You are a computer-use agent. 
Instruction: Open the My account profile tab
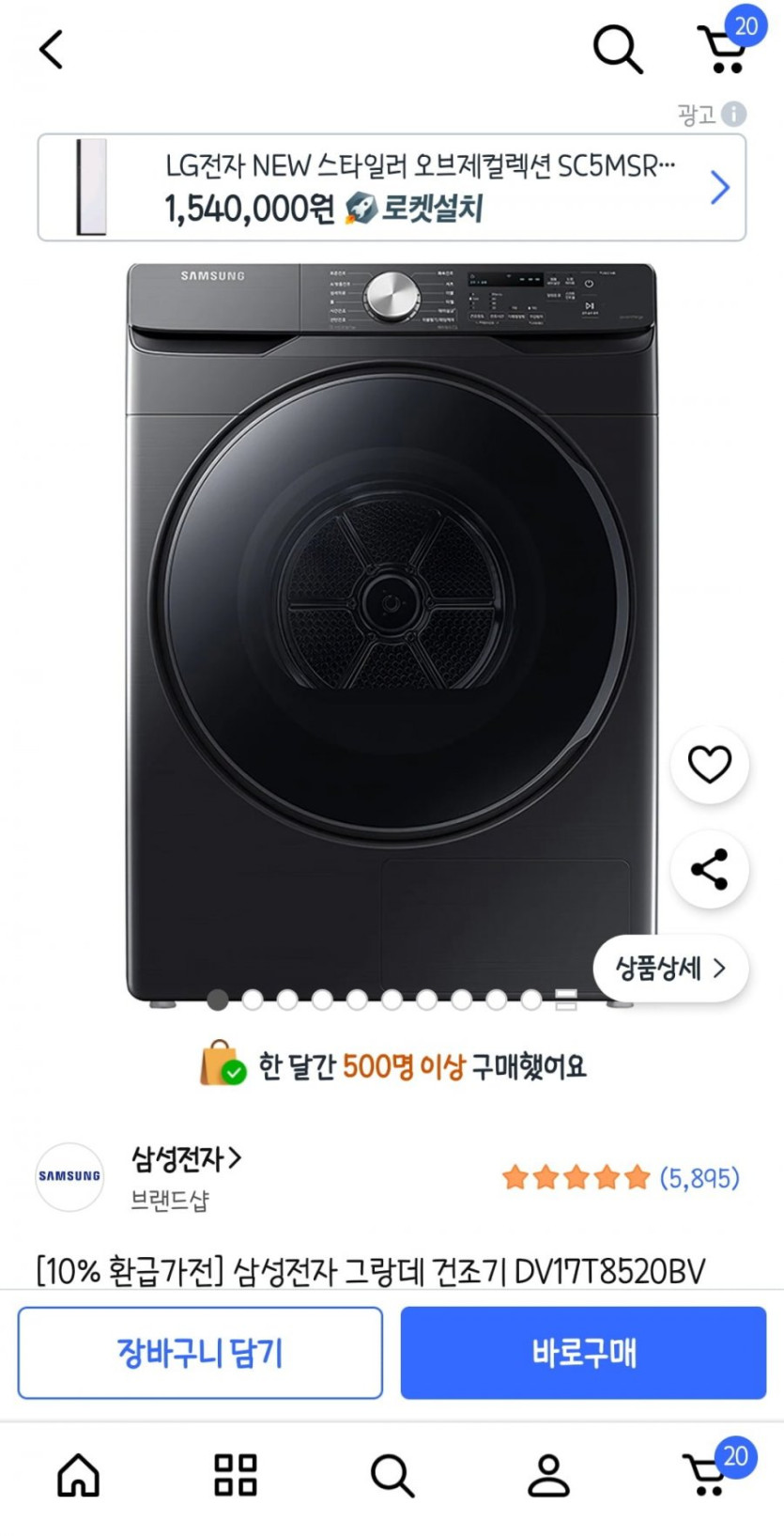point(548,1475)
